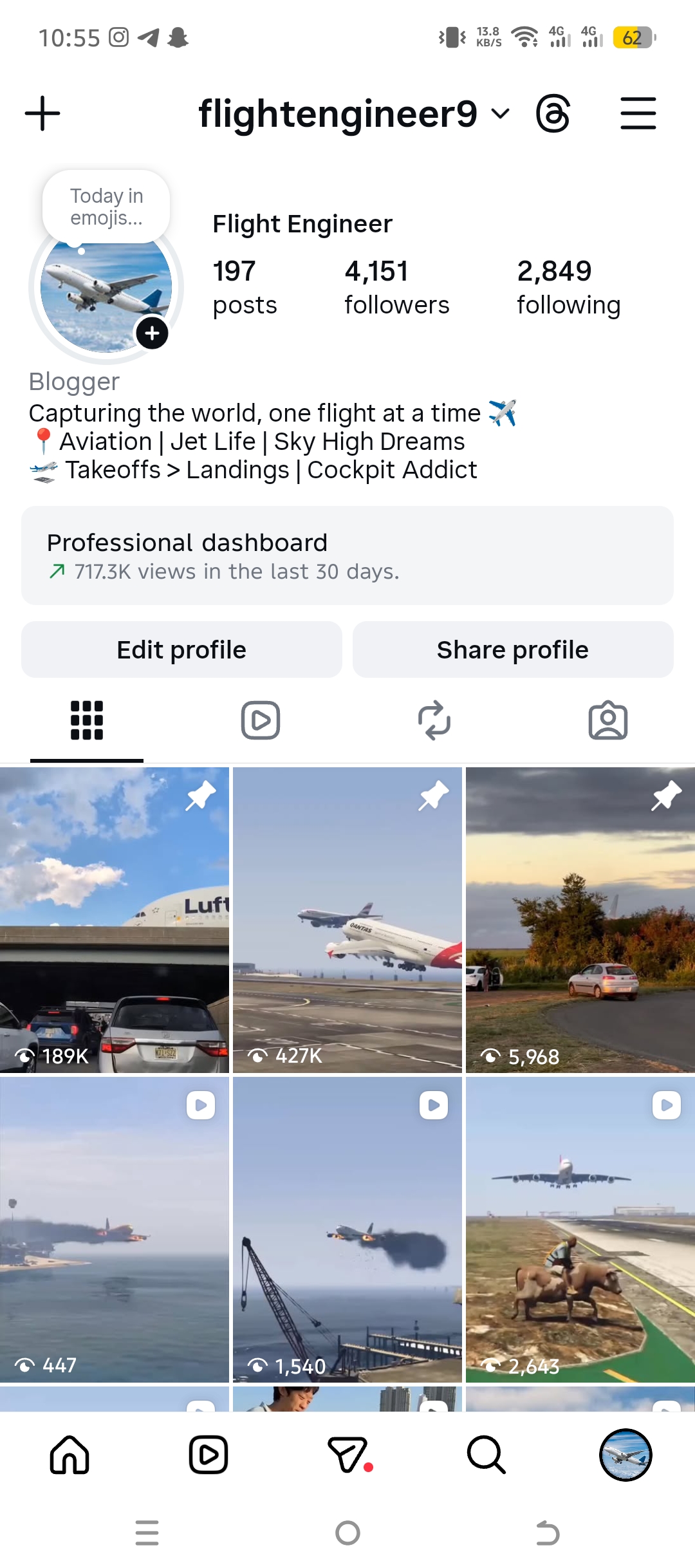This screenshot has width=695, height=1568.
Task: Open the 'Today in emojis' story prompt
Action: coord(105,206)
